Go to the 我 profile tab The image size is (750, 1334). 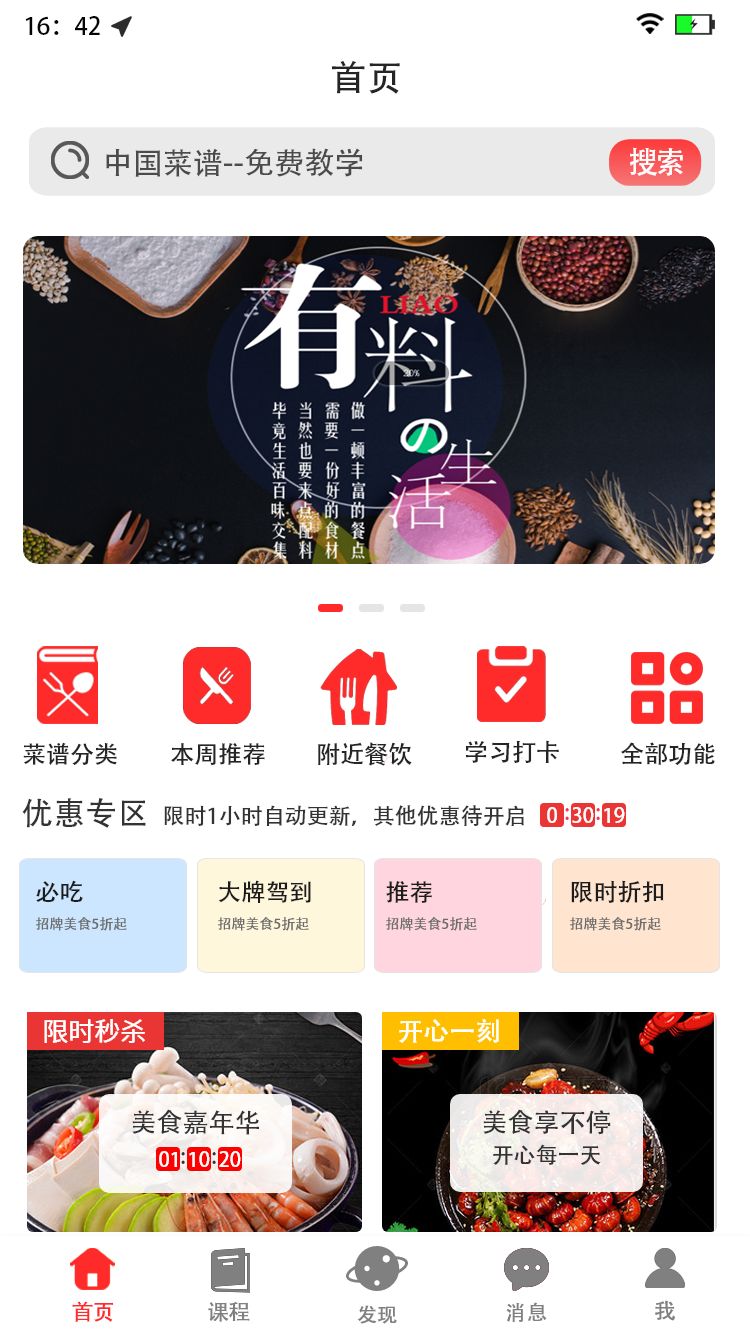pos(665,1286)
